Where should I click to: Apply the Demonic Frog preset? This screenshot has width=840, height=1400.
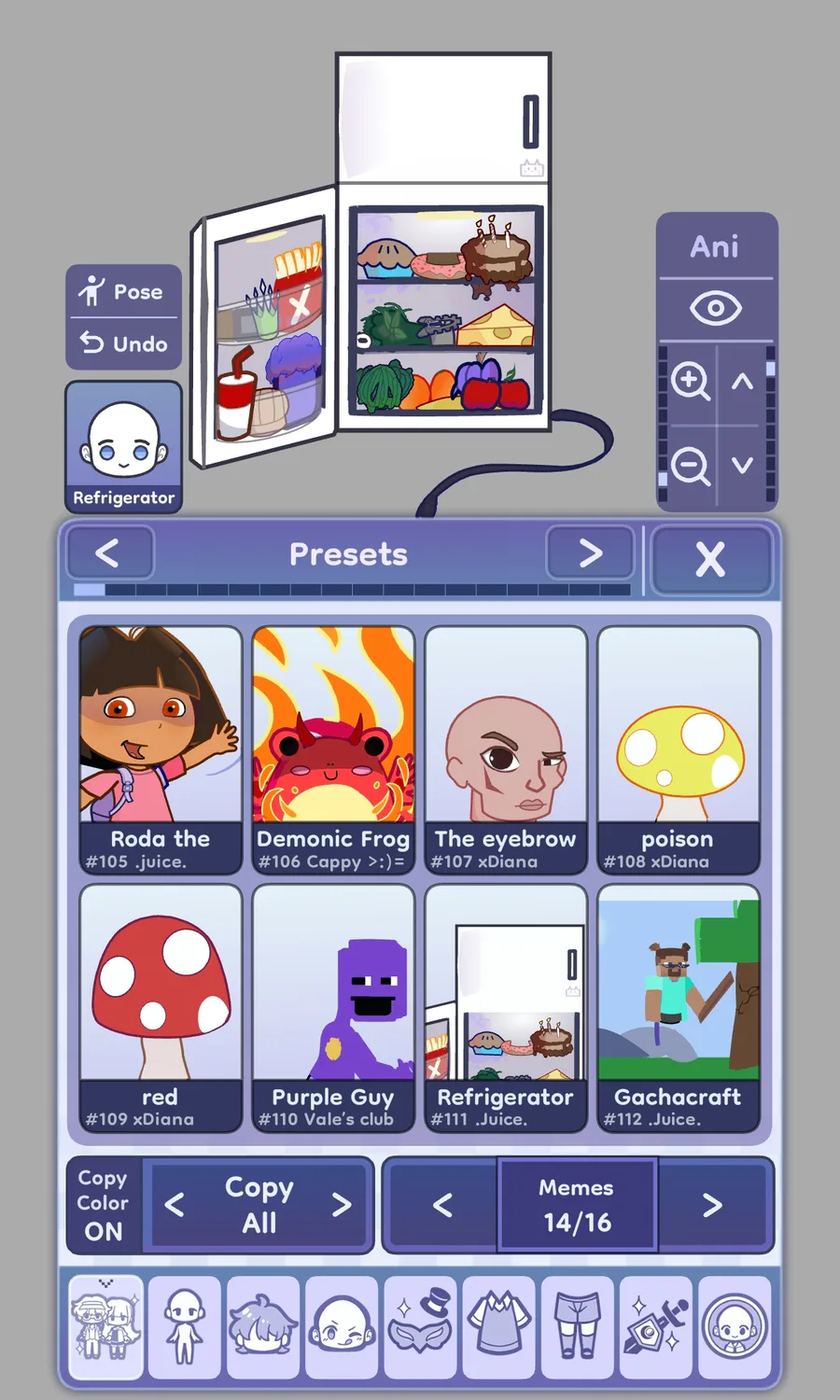pyautogui.click(x=333, y=749)
